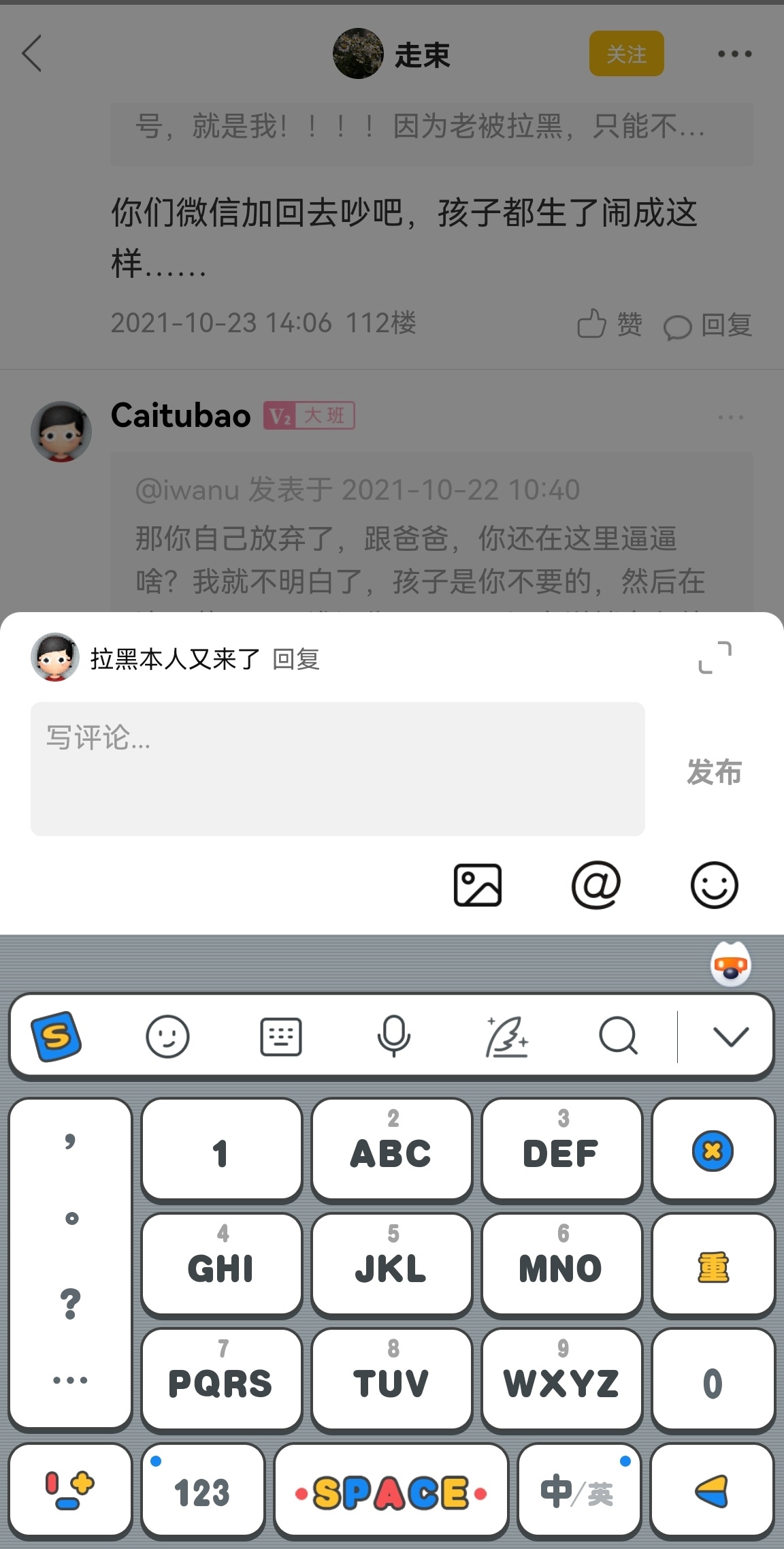Go back with the top-left arrow
Image resolution: width=784 pixels, height=1549 pixels.
coord(32,53)
